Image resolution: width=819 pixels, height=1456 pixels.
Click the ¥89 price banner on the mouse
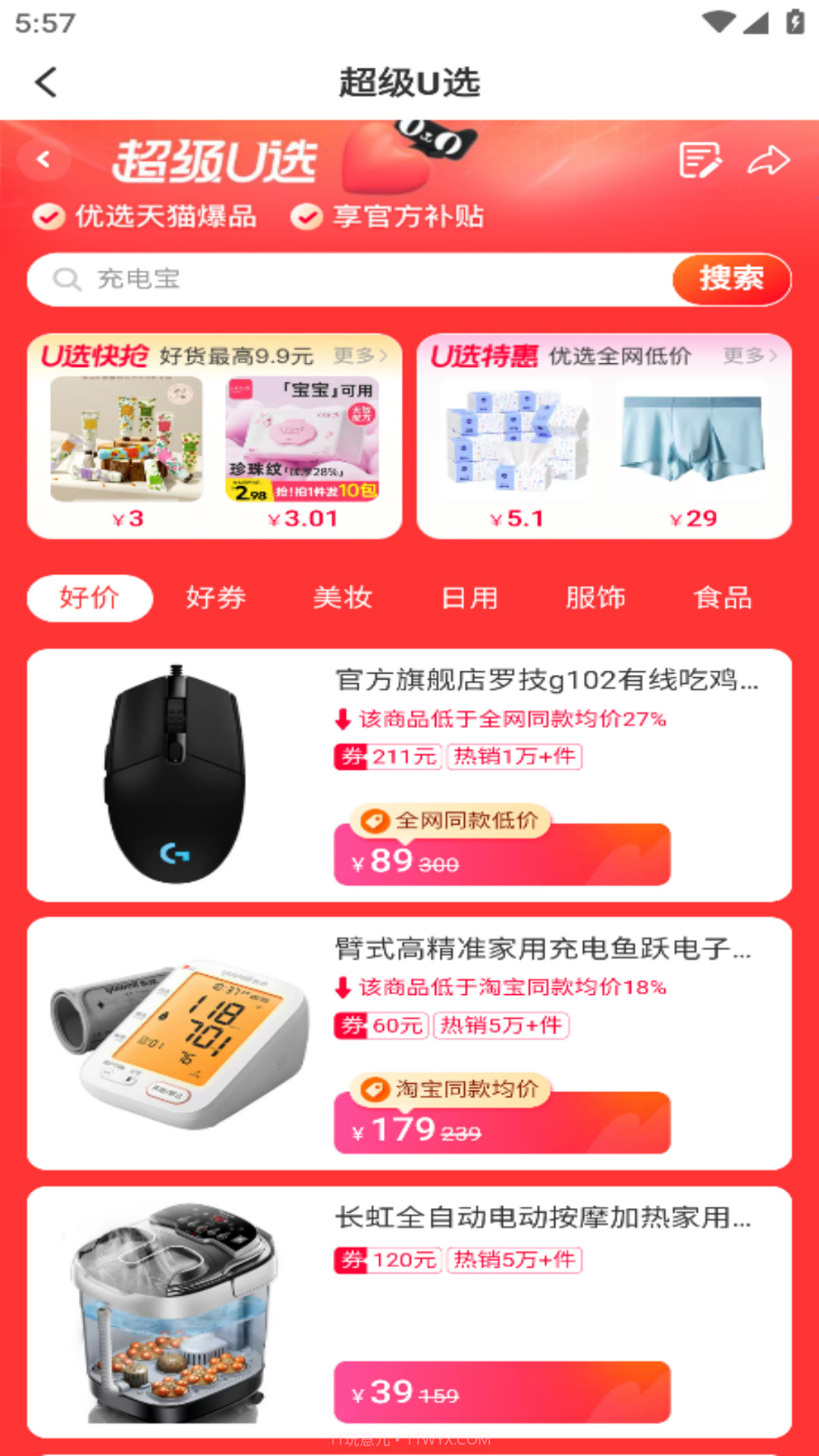tap(500, 861)
